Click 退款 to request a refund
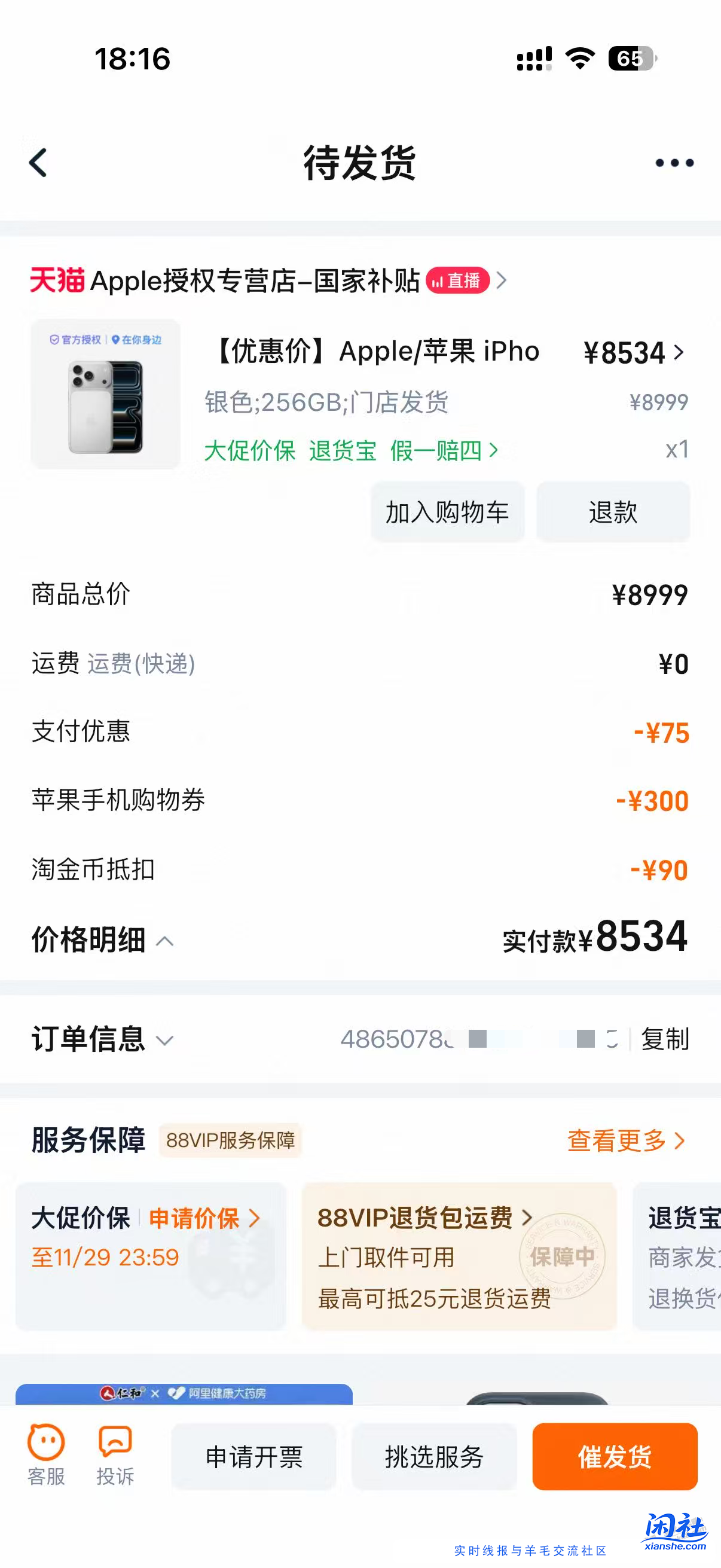This screenshot has width=721, height=1568. click(613, 512)
